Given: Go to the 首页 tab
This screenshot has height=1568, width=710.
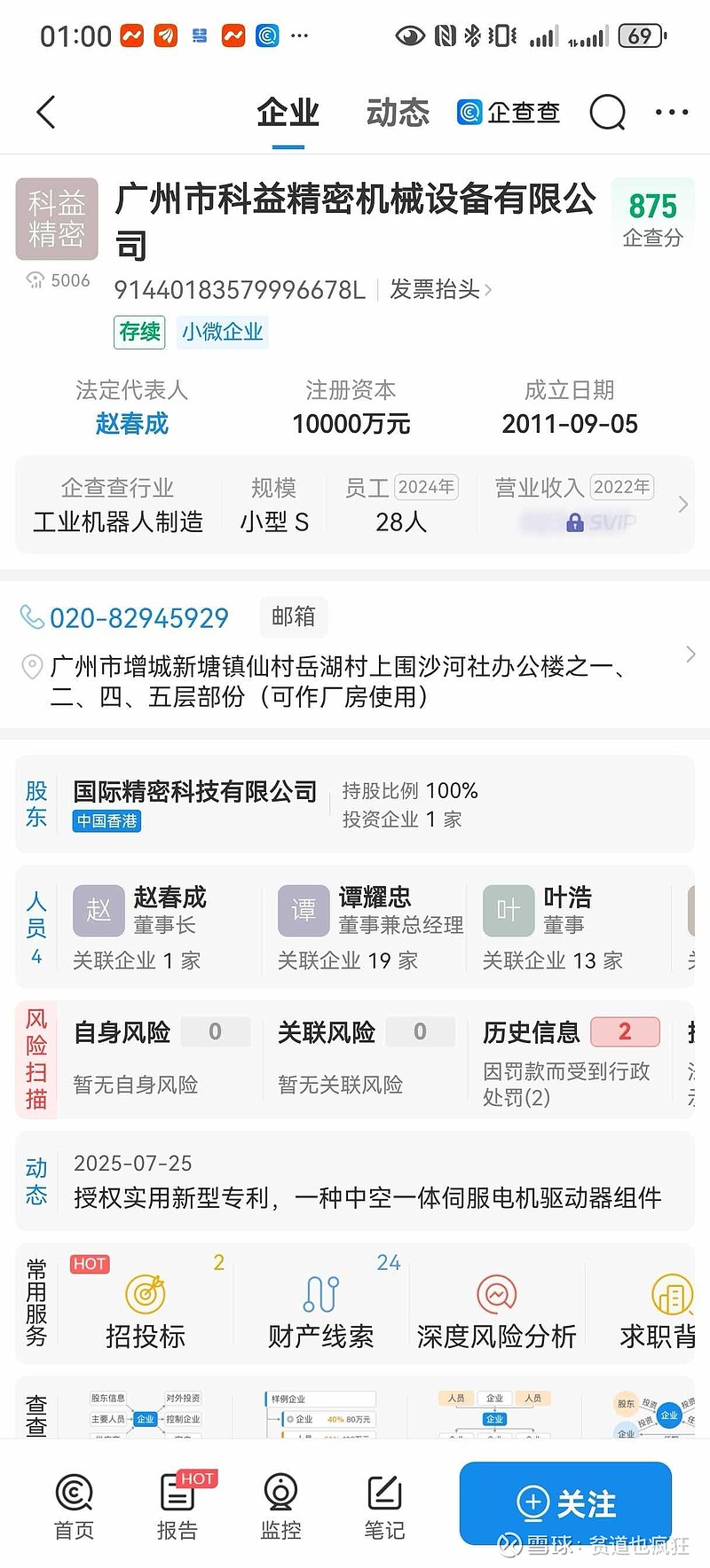Looking at the screenshot, I should [75, 1506].
